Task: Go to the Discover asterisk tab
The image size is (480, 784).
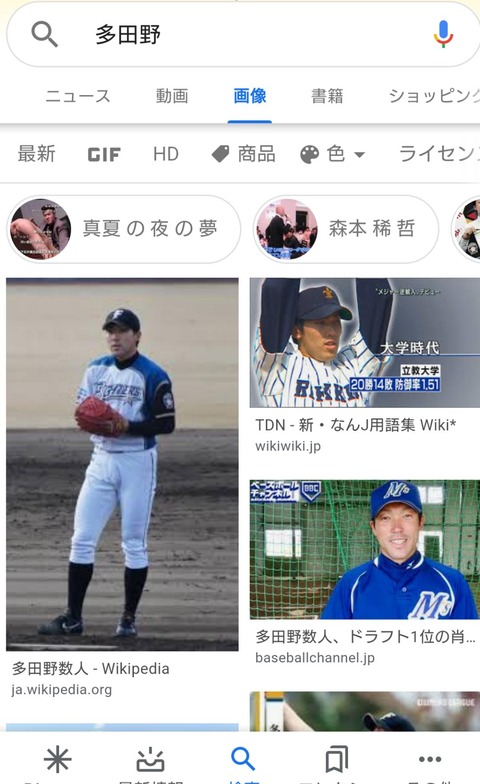Action: point(58,760)
